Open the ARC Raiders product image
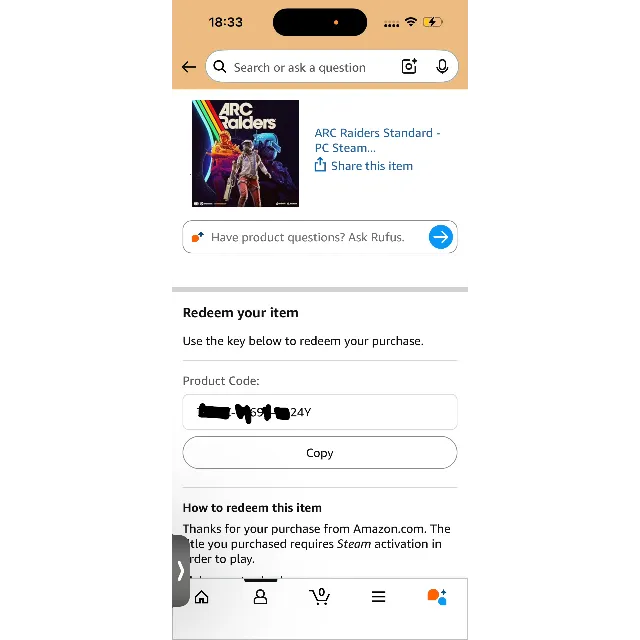 coord(245,153)
